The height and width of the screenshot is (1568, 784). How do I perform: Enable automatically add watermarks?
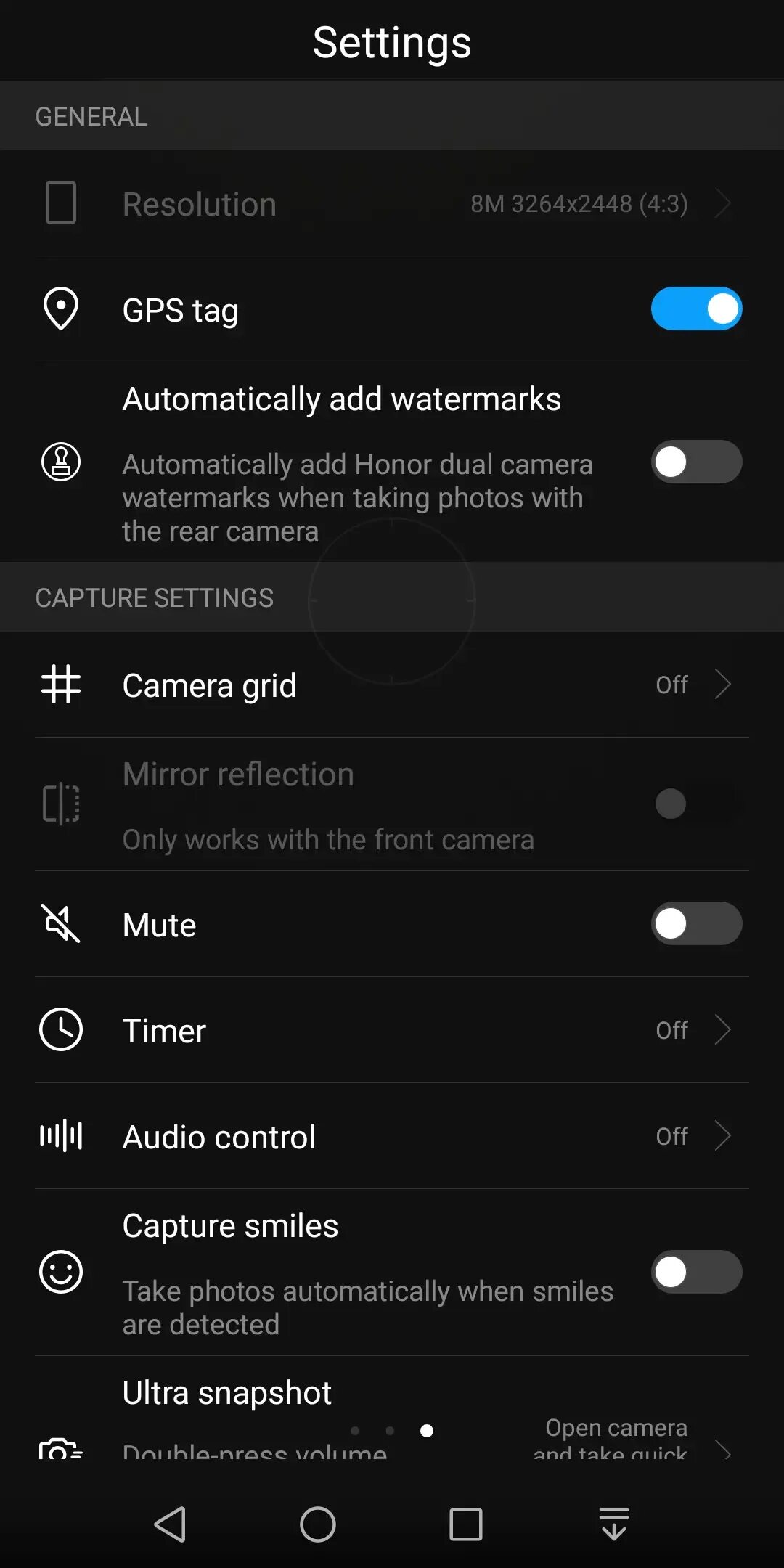coord(695,462)
